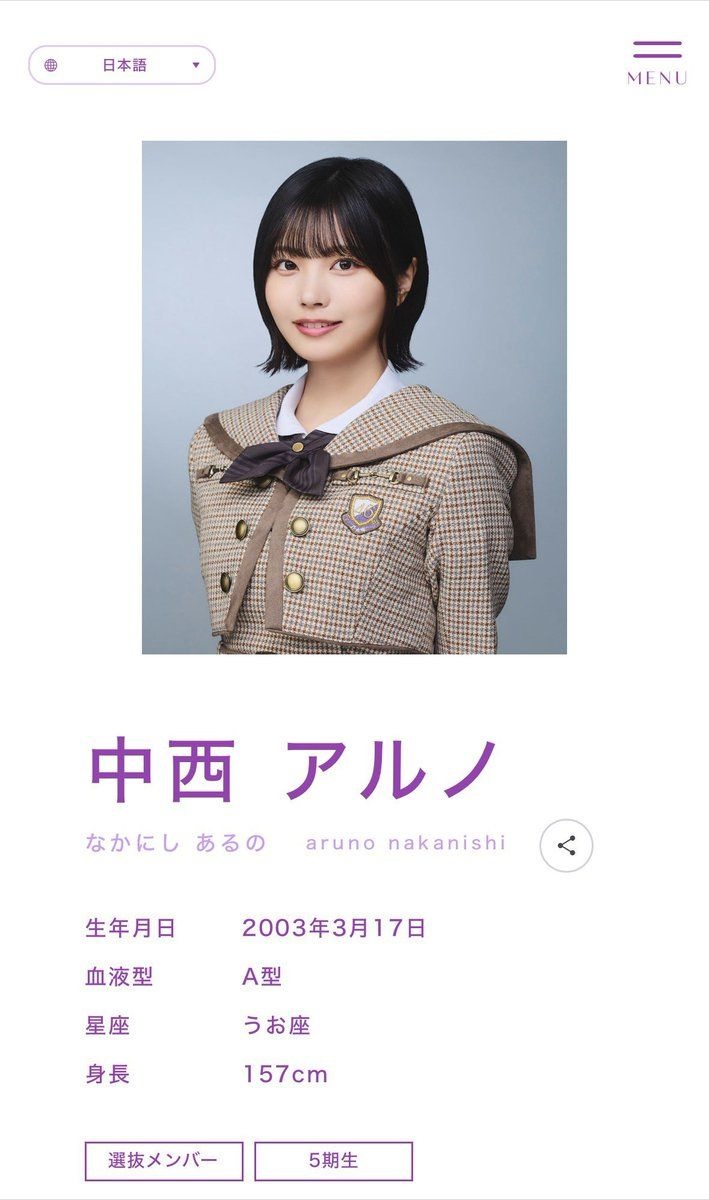709x1200 pixels.
Task: Open the 日本語 language dropdown
Action: 122,65
